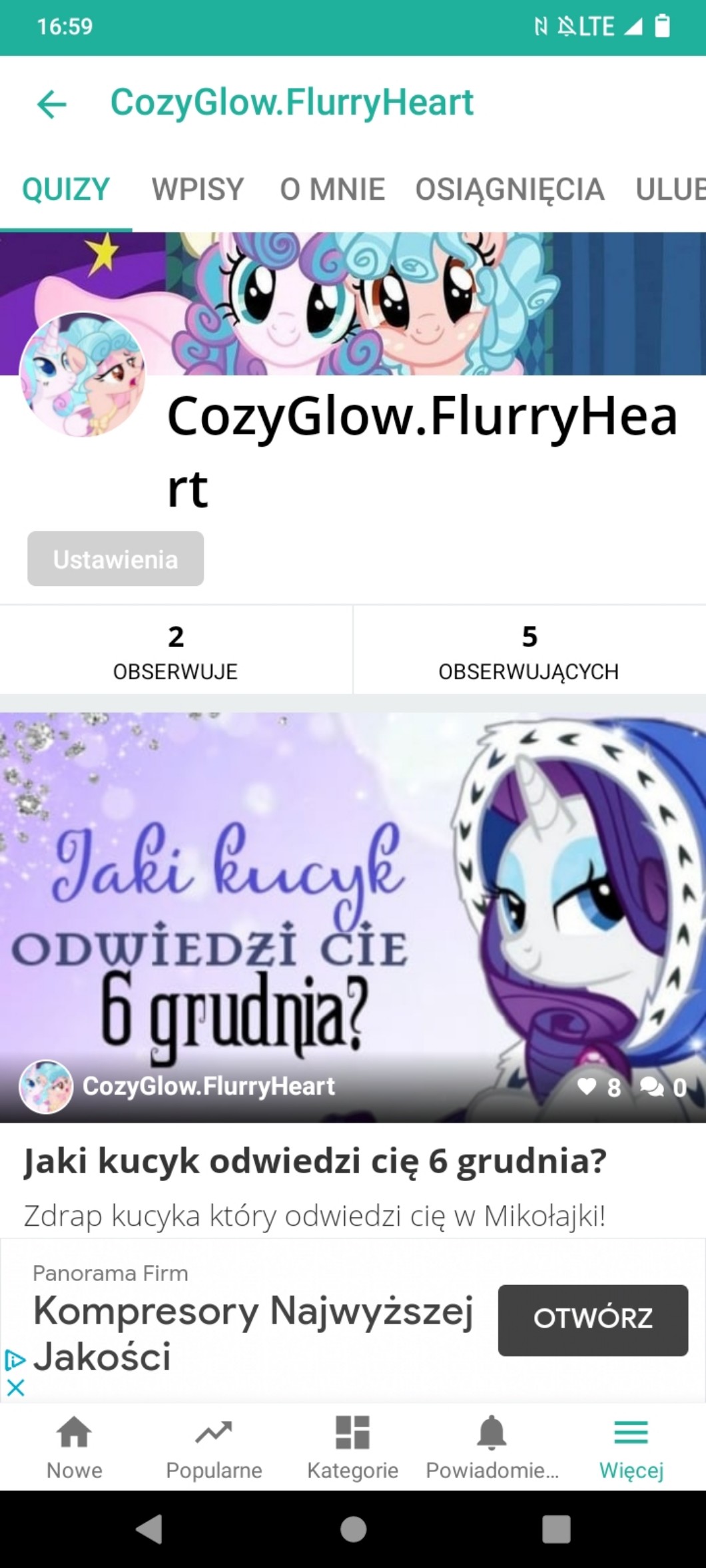Close the ad banner with the X
This screenshot has height=1568, width=706.
click(x=15, y=1388)
